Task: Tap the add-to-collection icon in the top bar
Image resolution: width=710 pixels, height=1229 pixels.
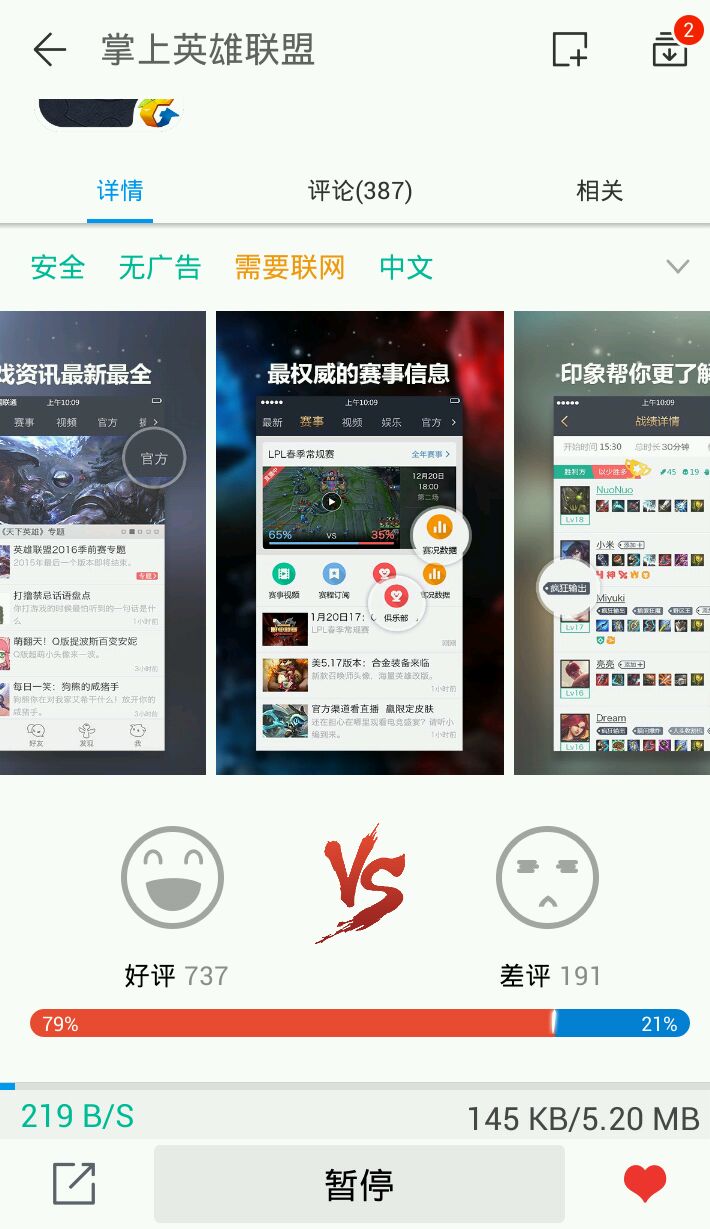Action: point(570,49)
